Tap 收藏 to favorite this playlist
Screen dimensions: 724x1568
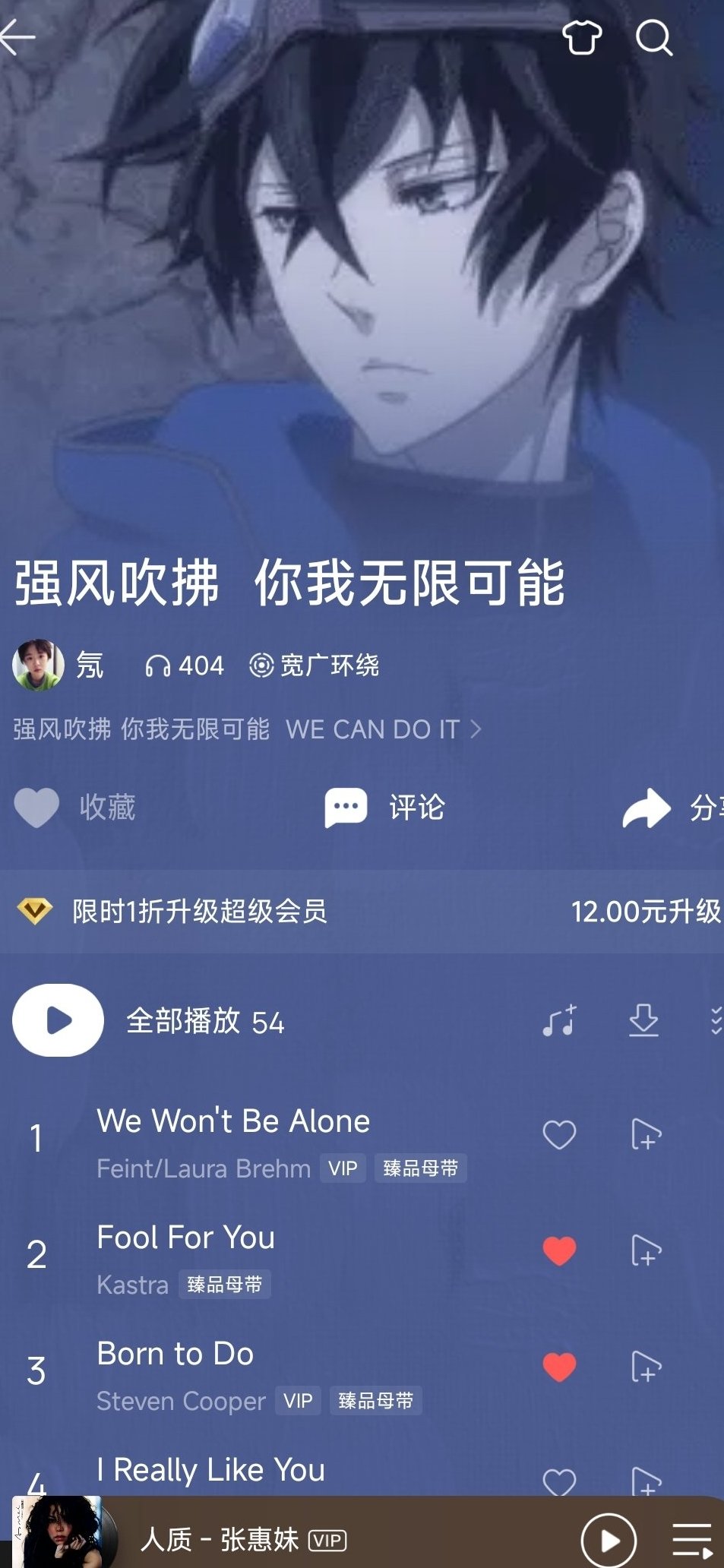click(75, 807)
